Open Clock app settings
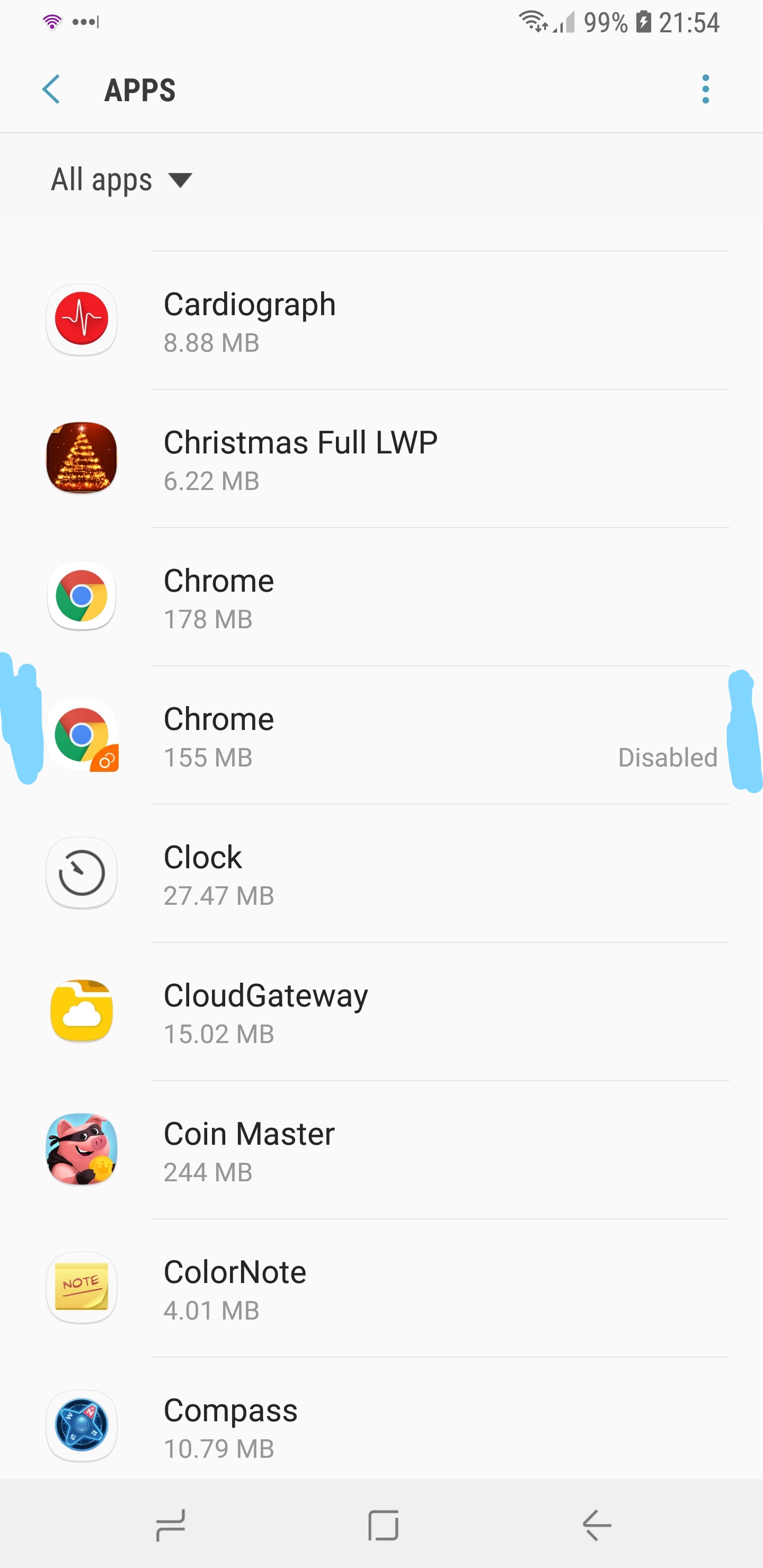This screenshot has height=1568, width=763. pyautogui.click(x=381, y=873)
